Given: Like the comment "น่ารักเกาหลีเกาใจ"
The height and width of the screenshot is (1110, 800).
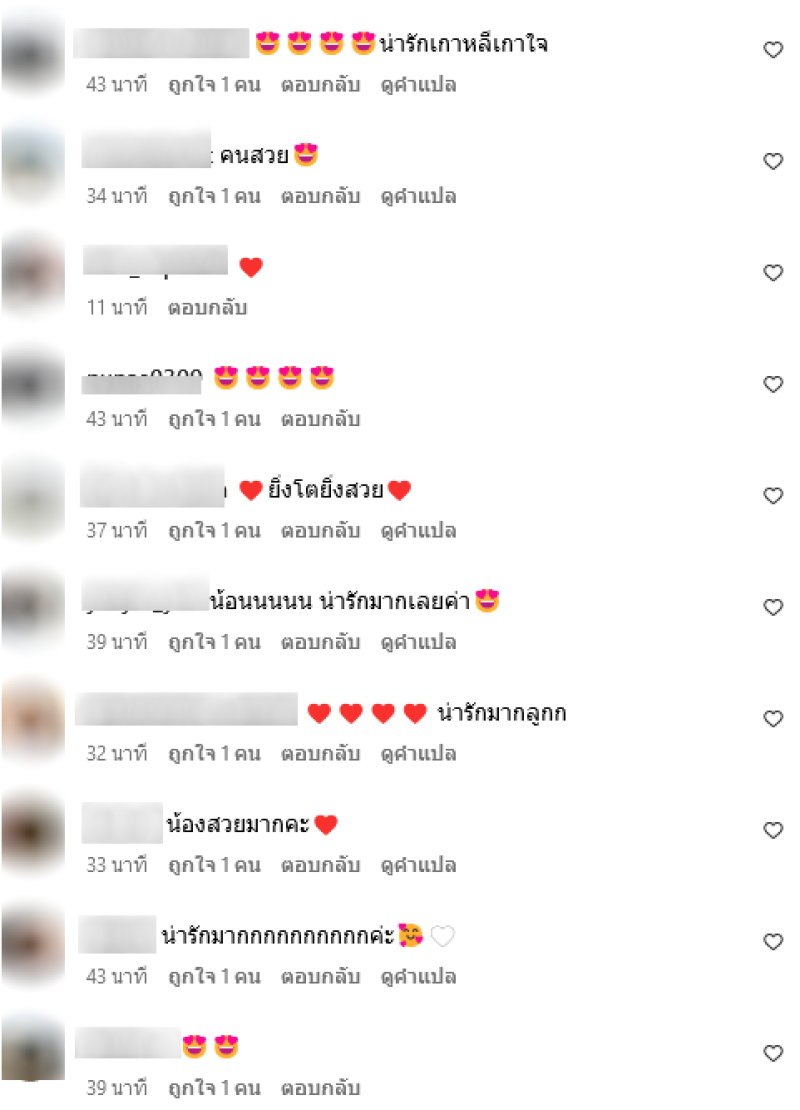Looking at the screenshot, I should click(773, 50).
